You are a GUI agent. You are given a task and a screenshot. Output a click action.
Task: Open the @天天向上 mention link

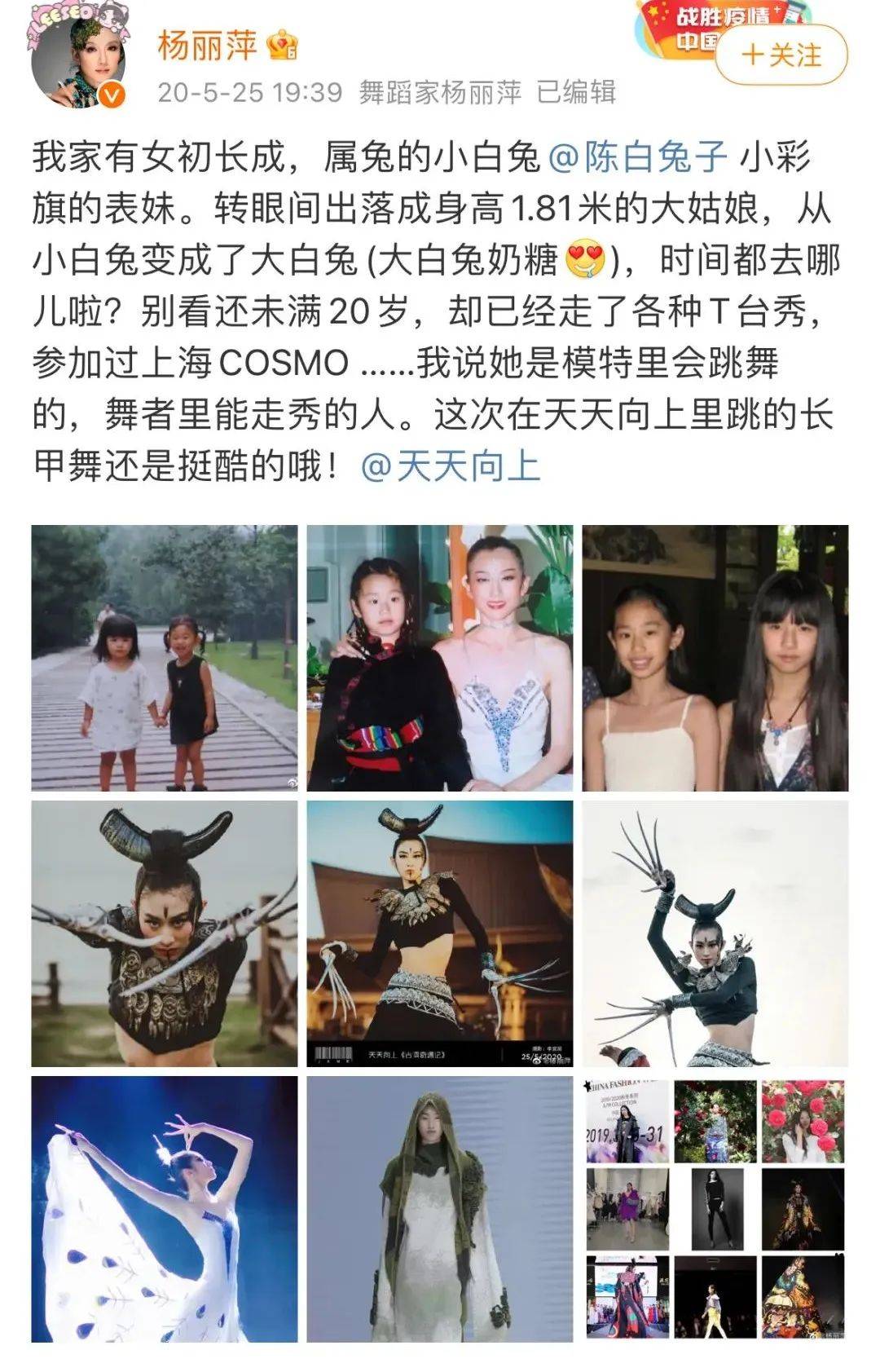(450, 466)
